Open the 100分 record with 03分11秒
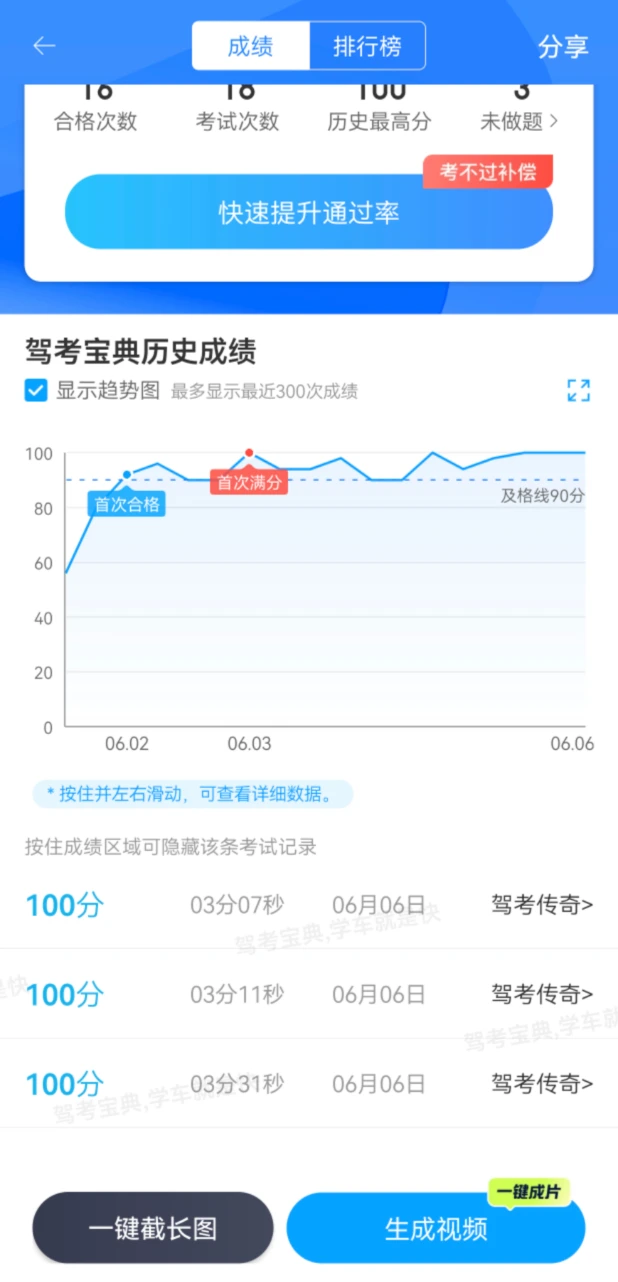This screenshot has width=618, height=1282. pos(309,994)
